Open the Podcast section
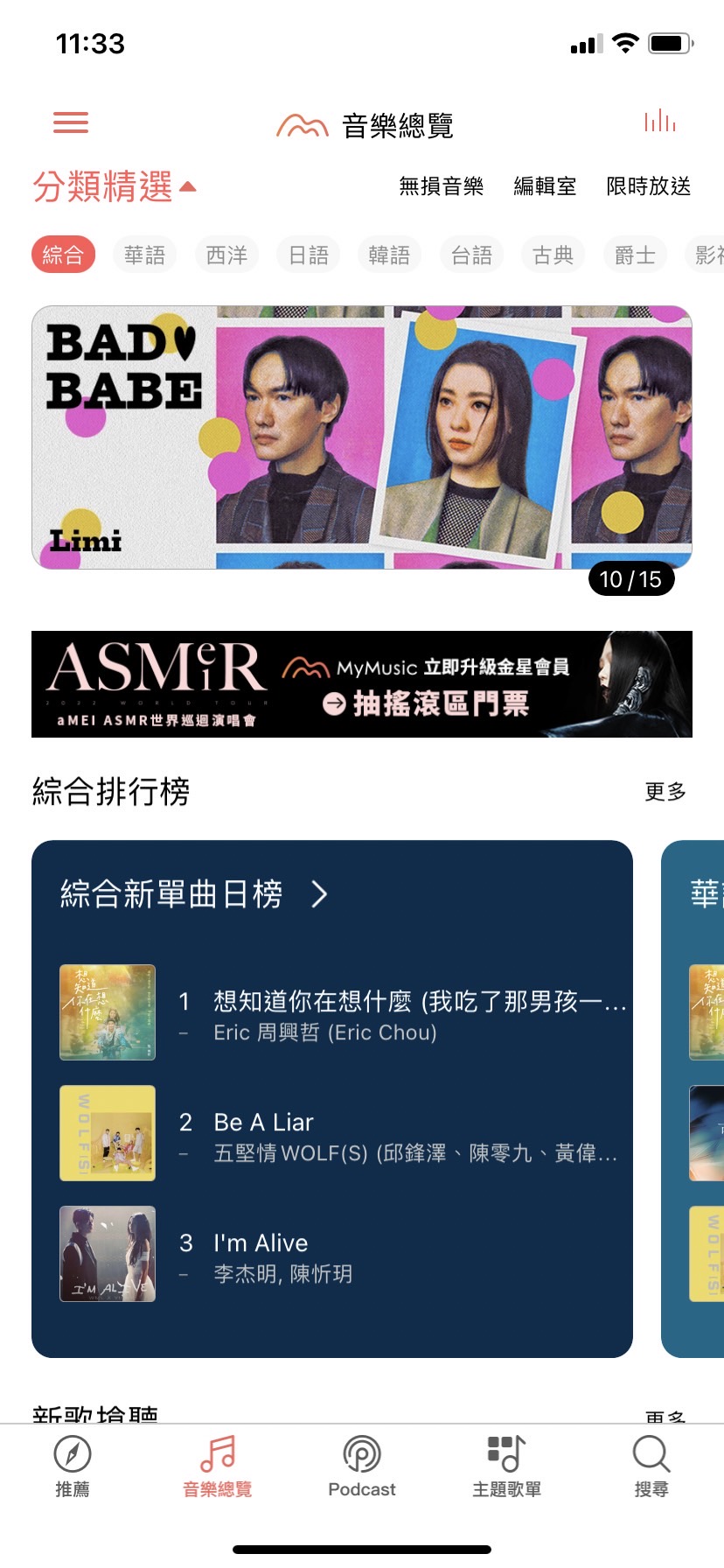 (362, 1466)
